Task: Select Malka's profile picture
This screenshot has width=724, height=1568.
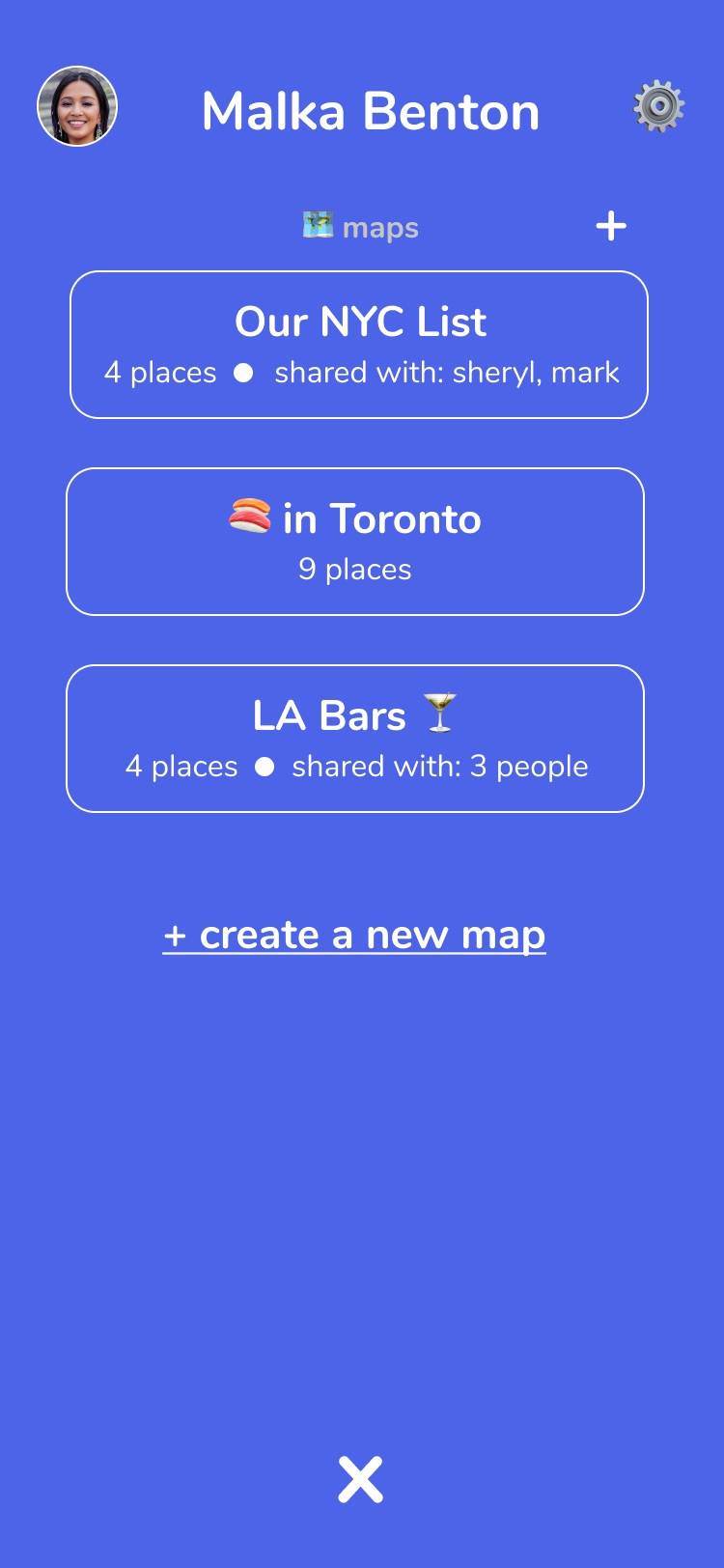Action: coord(77,106)
